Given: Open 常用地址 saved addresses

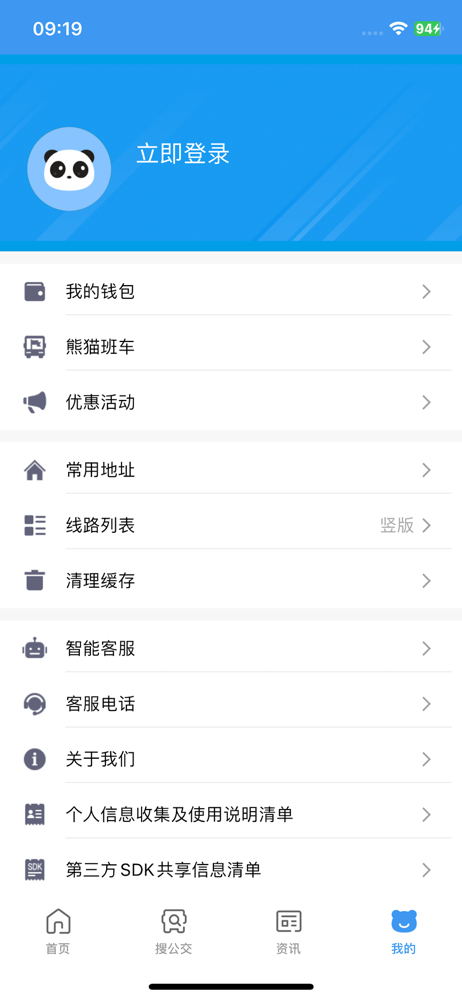Looking at the screenshot, I should click(x=231, y=471).
